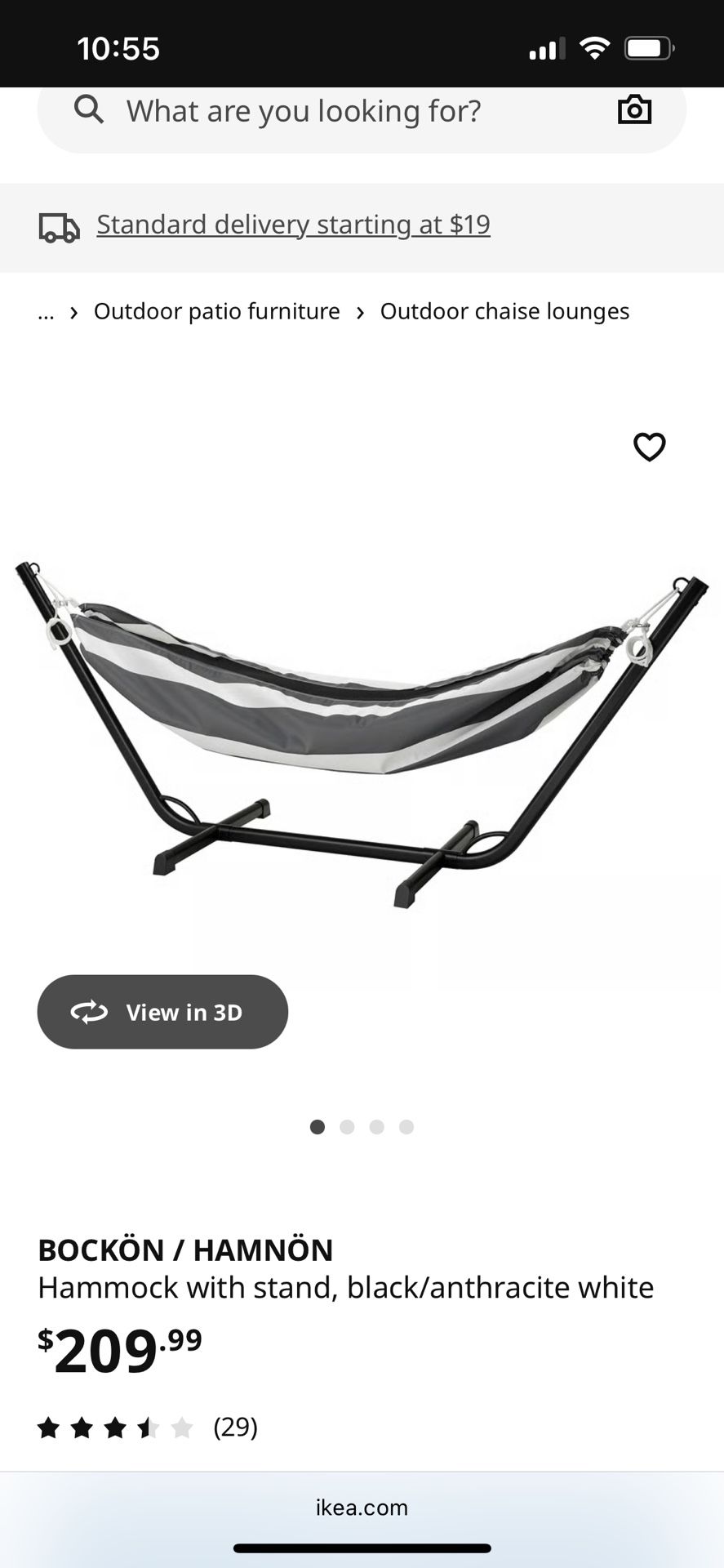Tap View in 3D button

(162, 1012)
